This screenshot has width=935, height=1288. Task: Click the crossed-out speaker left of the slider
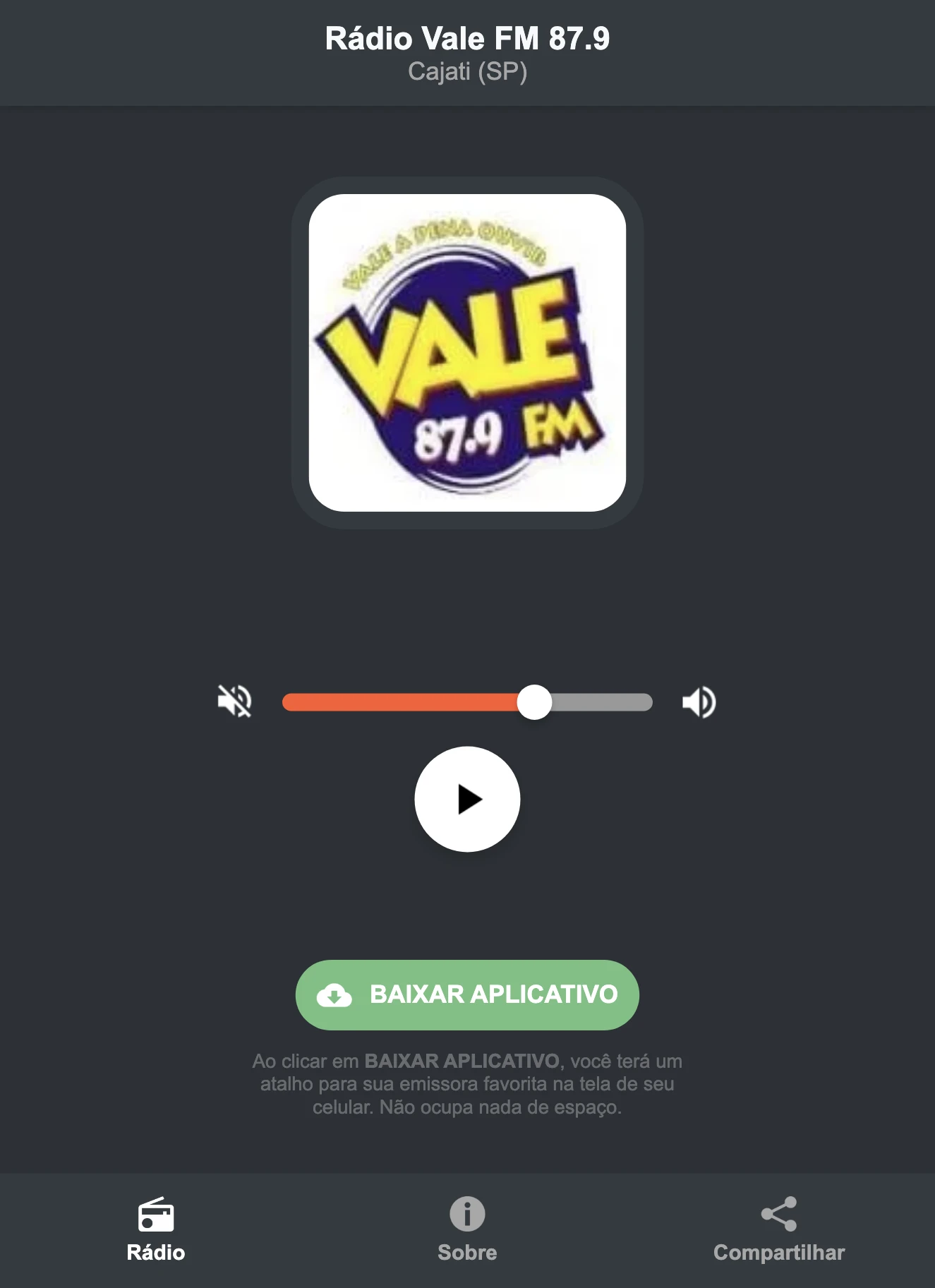coord(236,701)
